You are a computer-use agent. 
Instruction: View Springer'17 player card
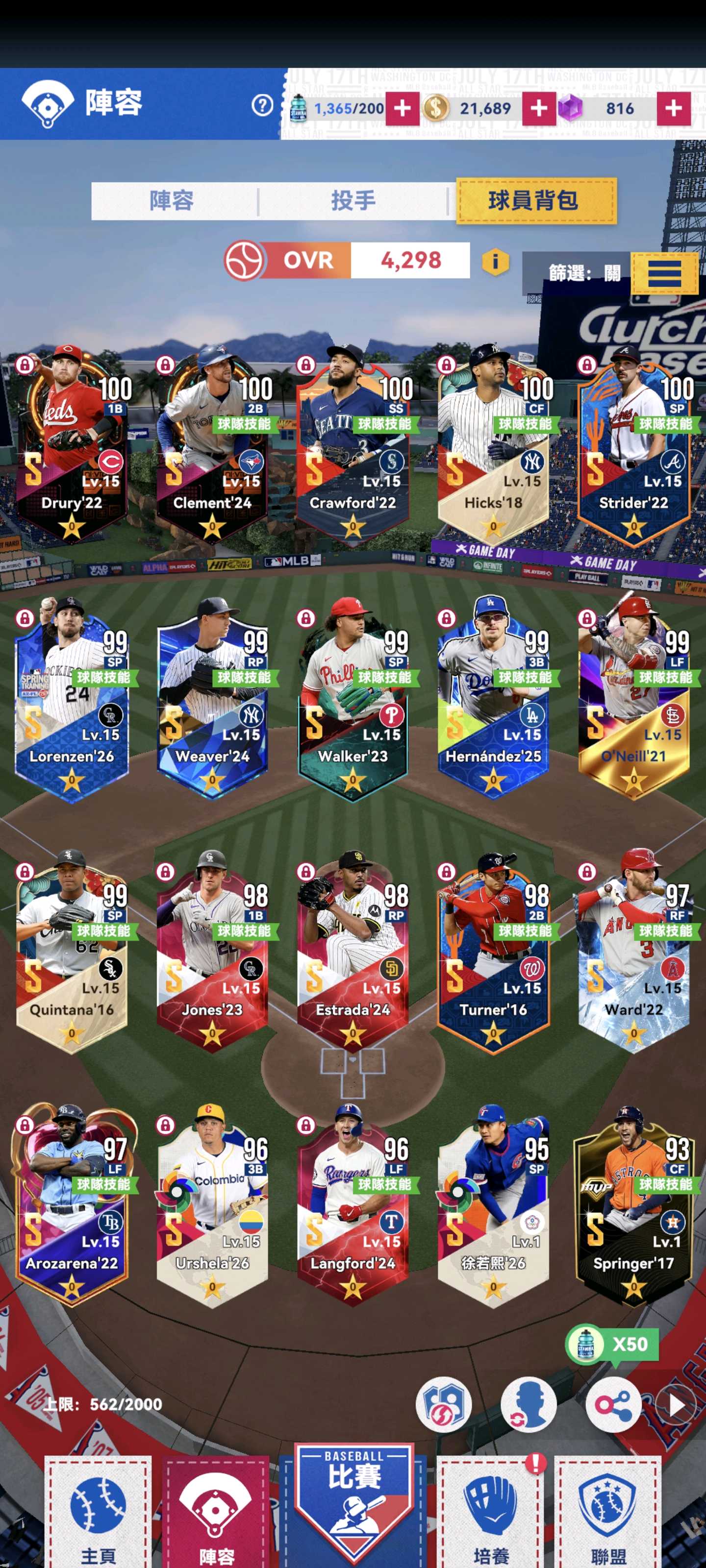tap(633, 1205)
